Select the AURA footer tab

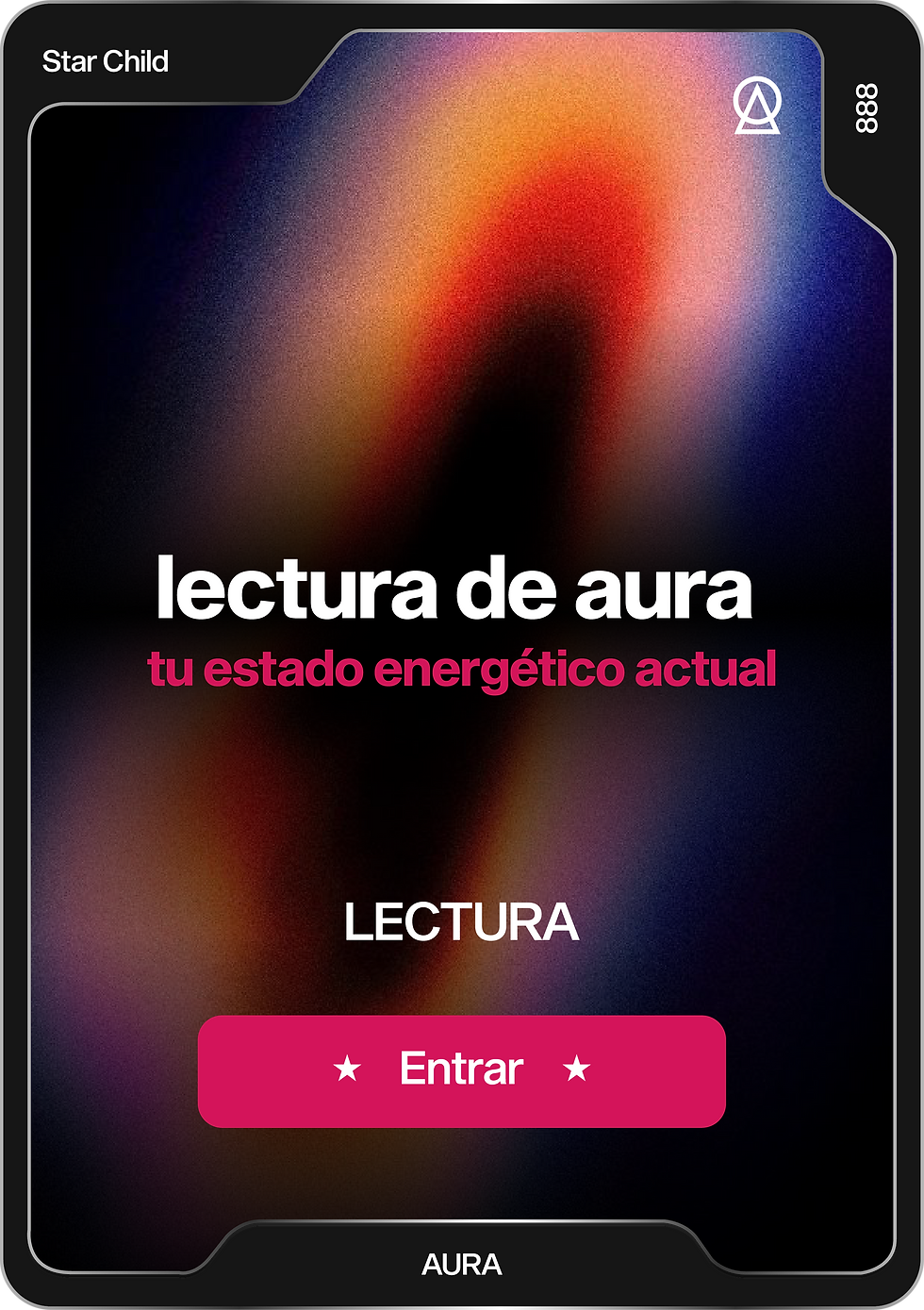coord(462,1262)
